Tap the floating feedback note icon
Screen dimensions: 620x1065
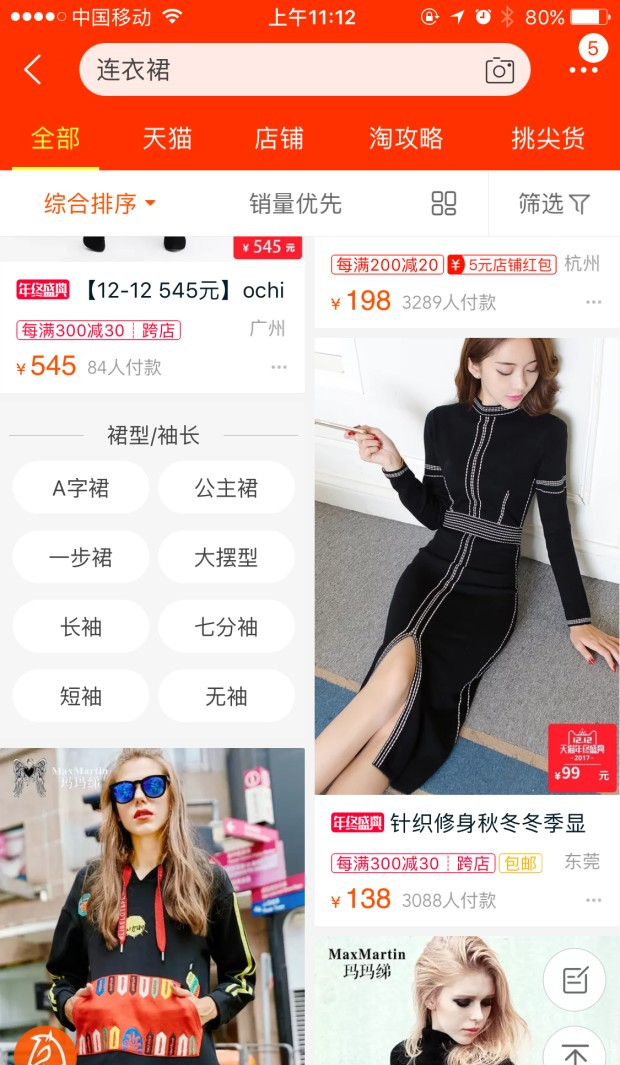pyautogui.click(x=575, y=980)
